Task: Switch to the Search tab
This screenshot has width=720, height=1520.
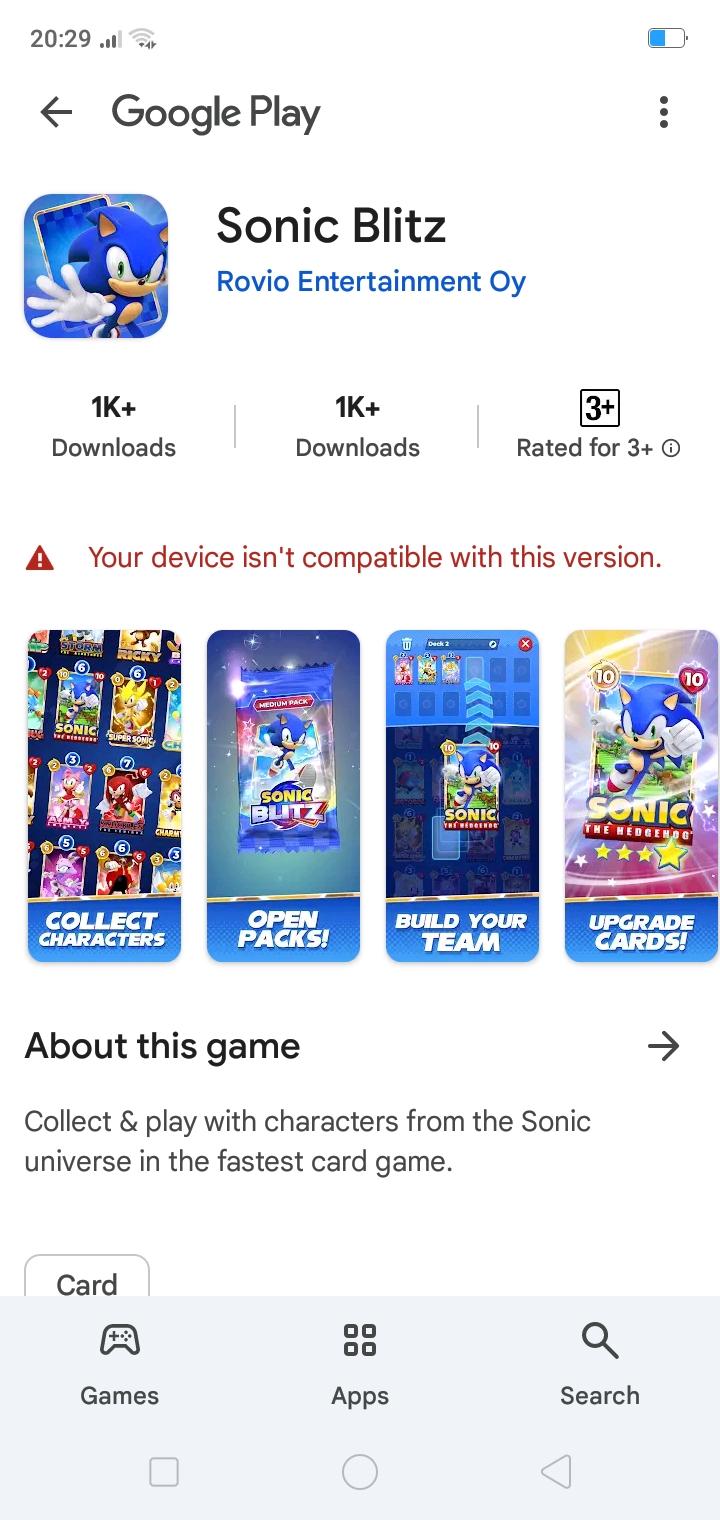Action: (600, 1364)
